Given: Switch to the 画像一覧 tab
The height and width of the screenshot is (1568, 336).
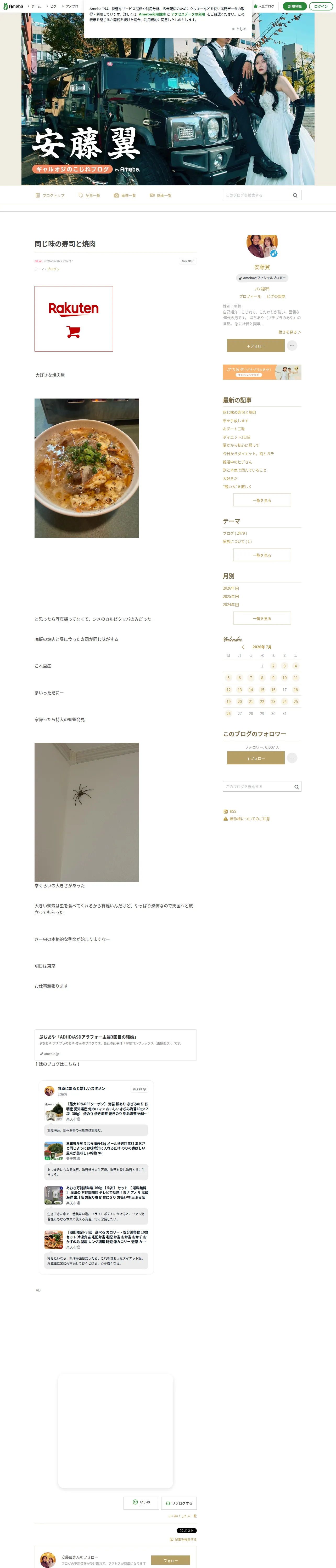Looking at the screenshot, I should point(125,195).
